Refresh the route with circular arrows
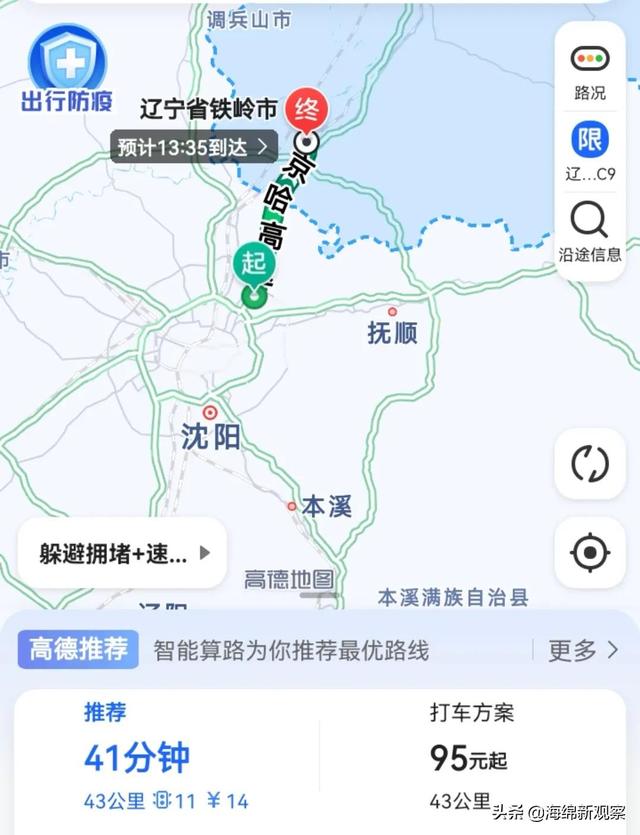This screenshot has width=640, height=835. click(x=589, y=464)
